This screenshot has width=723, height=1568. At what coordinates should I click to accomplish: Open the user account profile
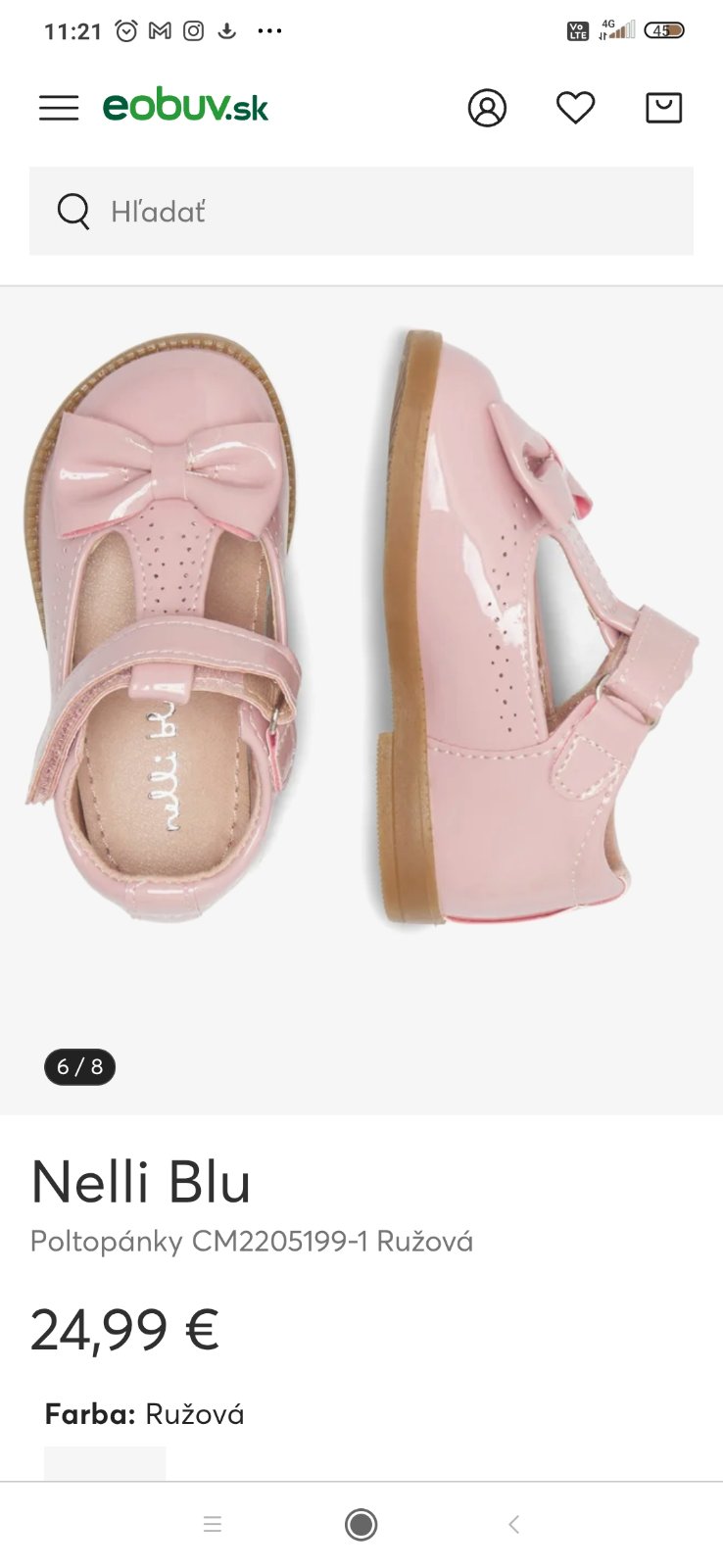[487, 108]
